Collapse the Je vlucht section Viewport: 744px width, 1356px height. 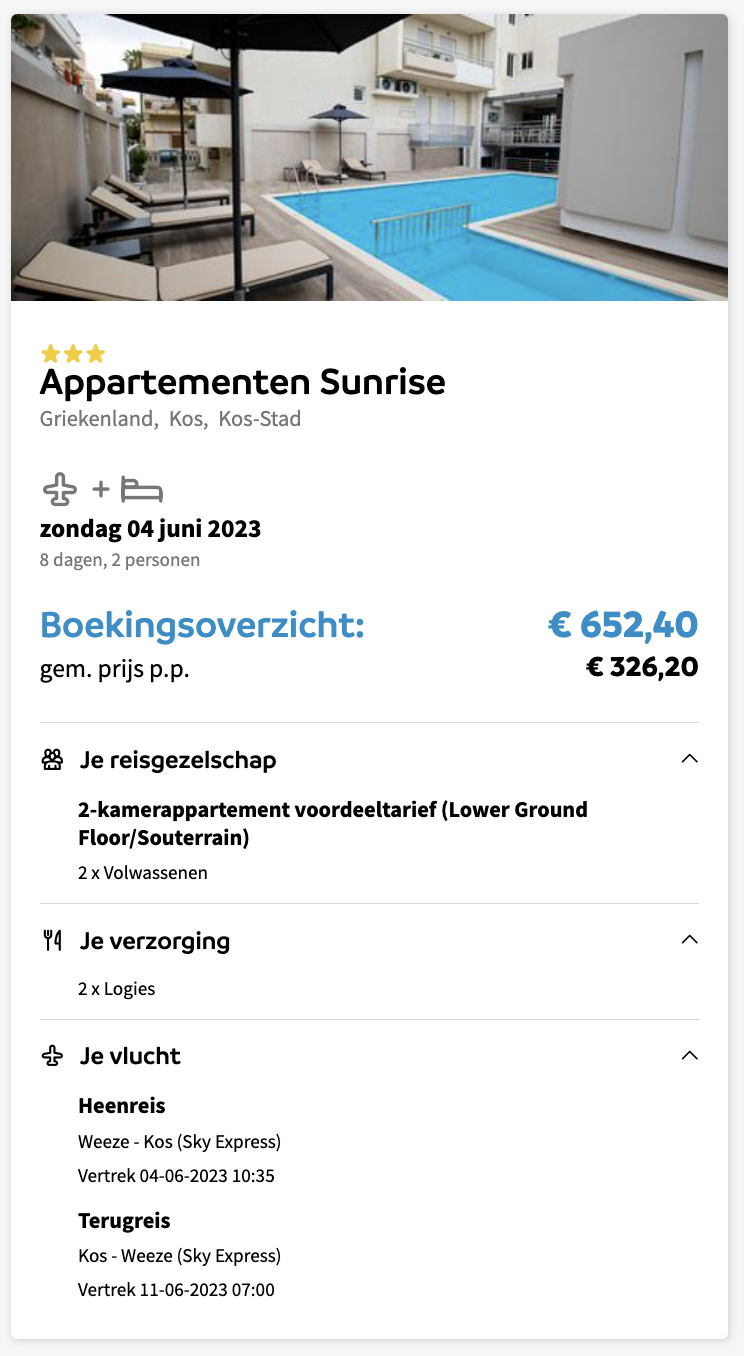(689, 1055)
